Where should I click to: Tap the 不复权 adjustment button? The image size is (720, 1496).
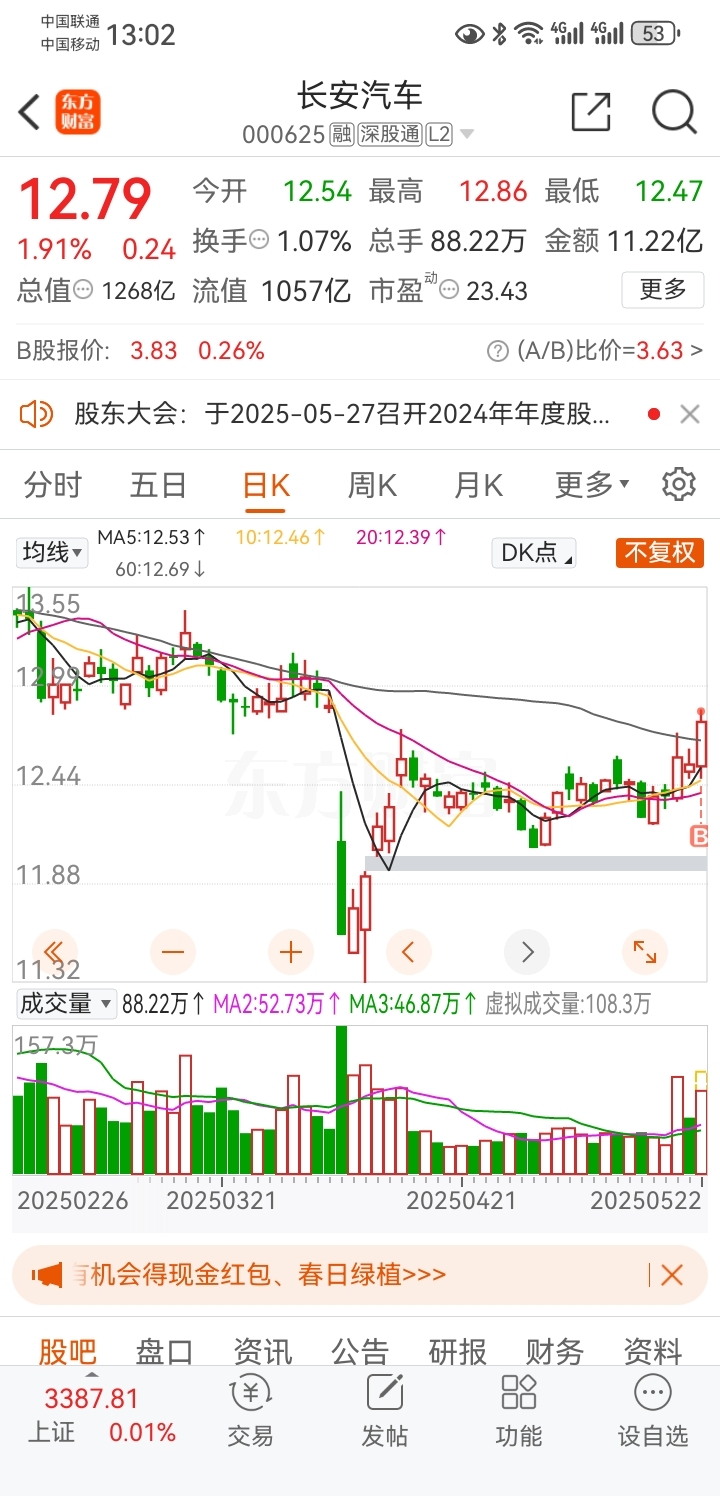click(x=660, y=552)
